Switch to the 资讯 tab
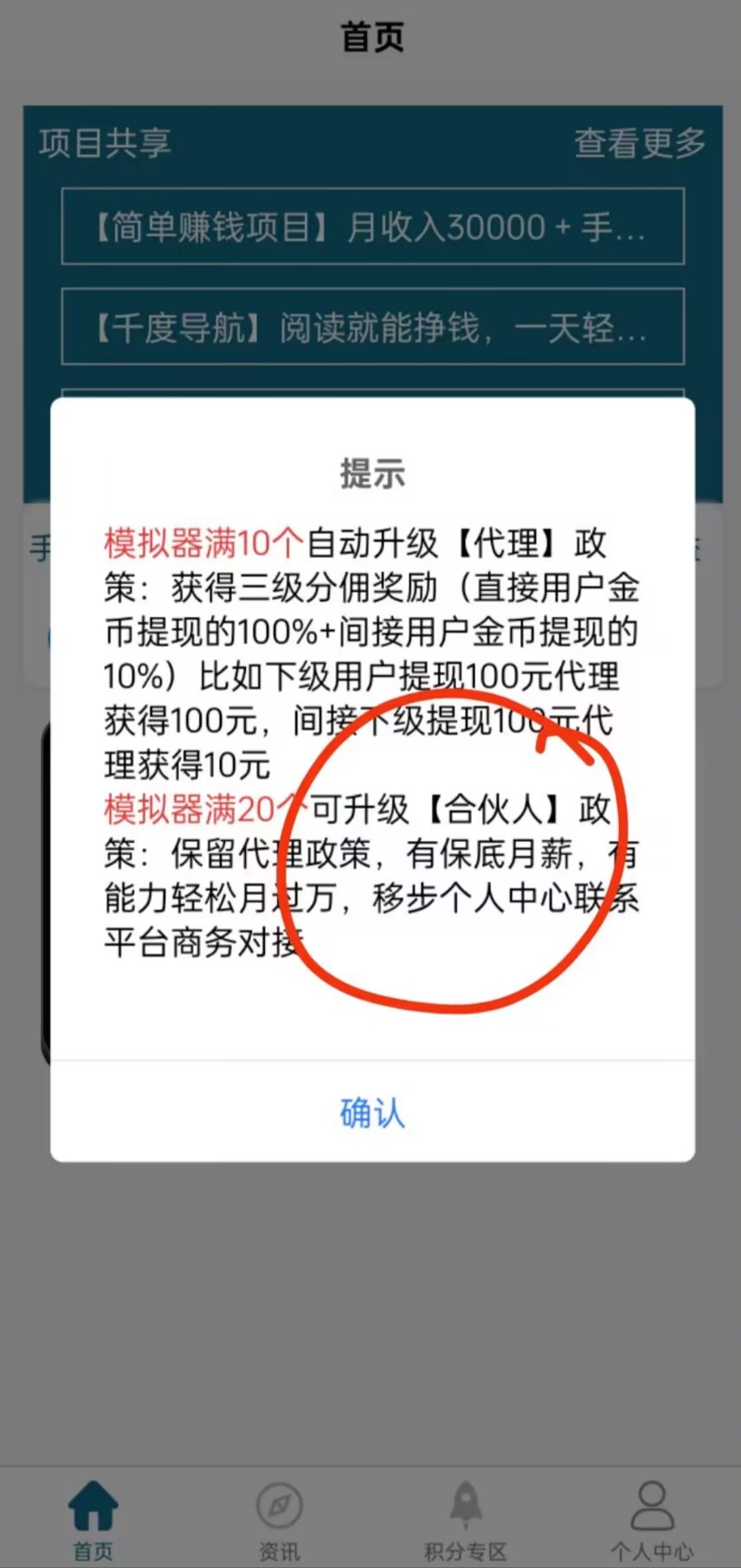This screenshot has width=741, height=1568. click(279, 1520)
